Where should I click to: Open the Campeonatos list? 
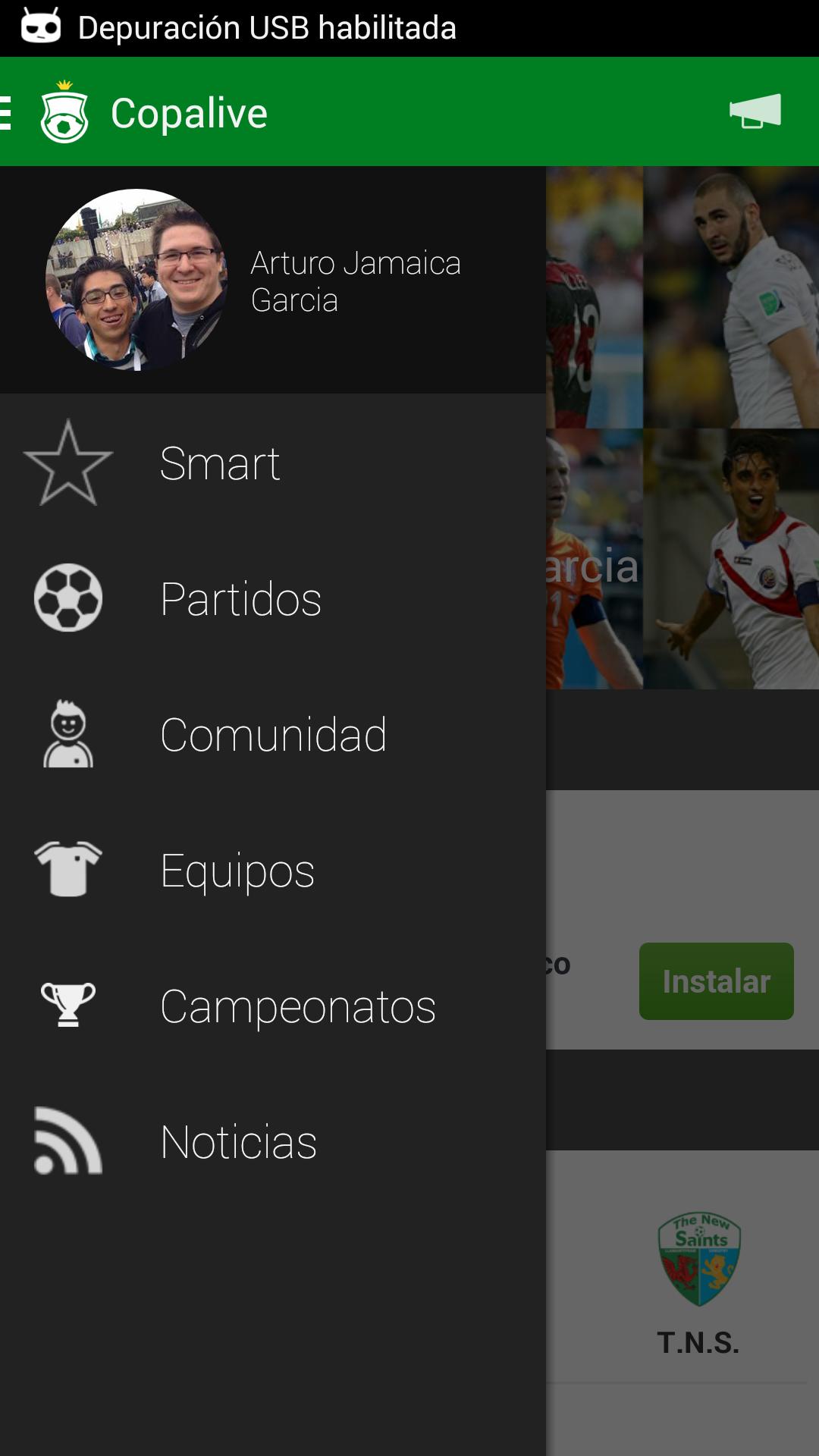[297, 1006]
